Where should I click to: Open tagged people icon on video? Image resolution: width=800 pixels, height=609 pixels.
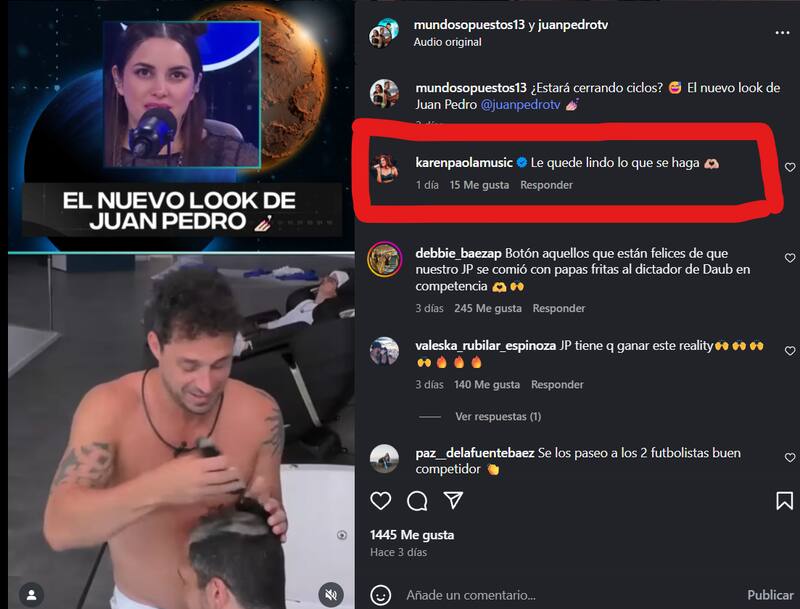(x=31, y=595)
